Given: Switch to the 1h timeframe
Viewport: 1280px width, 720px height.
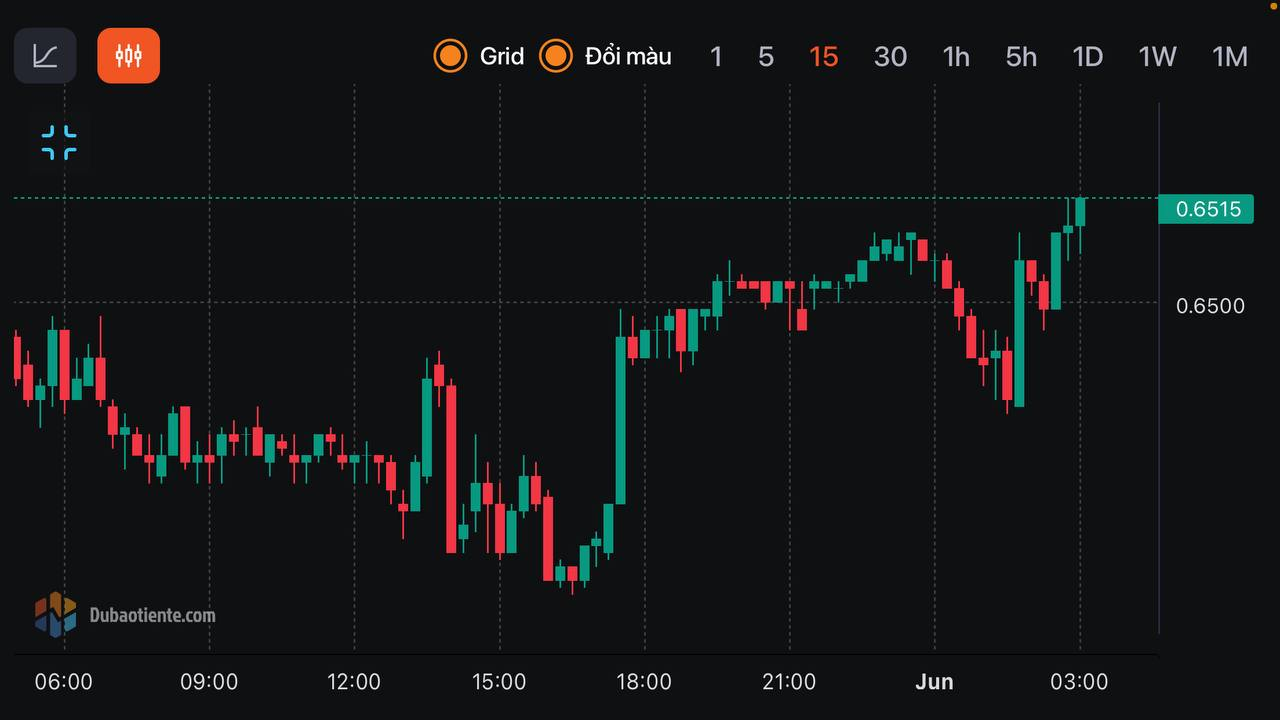Looking at the screenshot, I should click(x=956, y=57).
